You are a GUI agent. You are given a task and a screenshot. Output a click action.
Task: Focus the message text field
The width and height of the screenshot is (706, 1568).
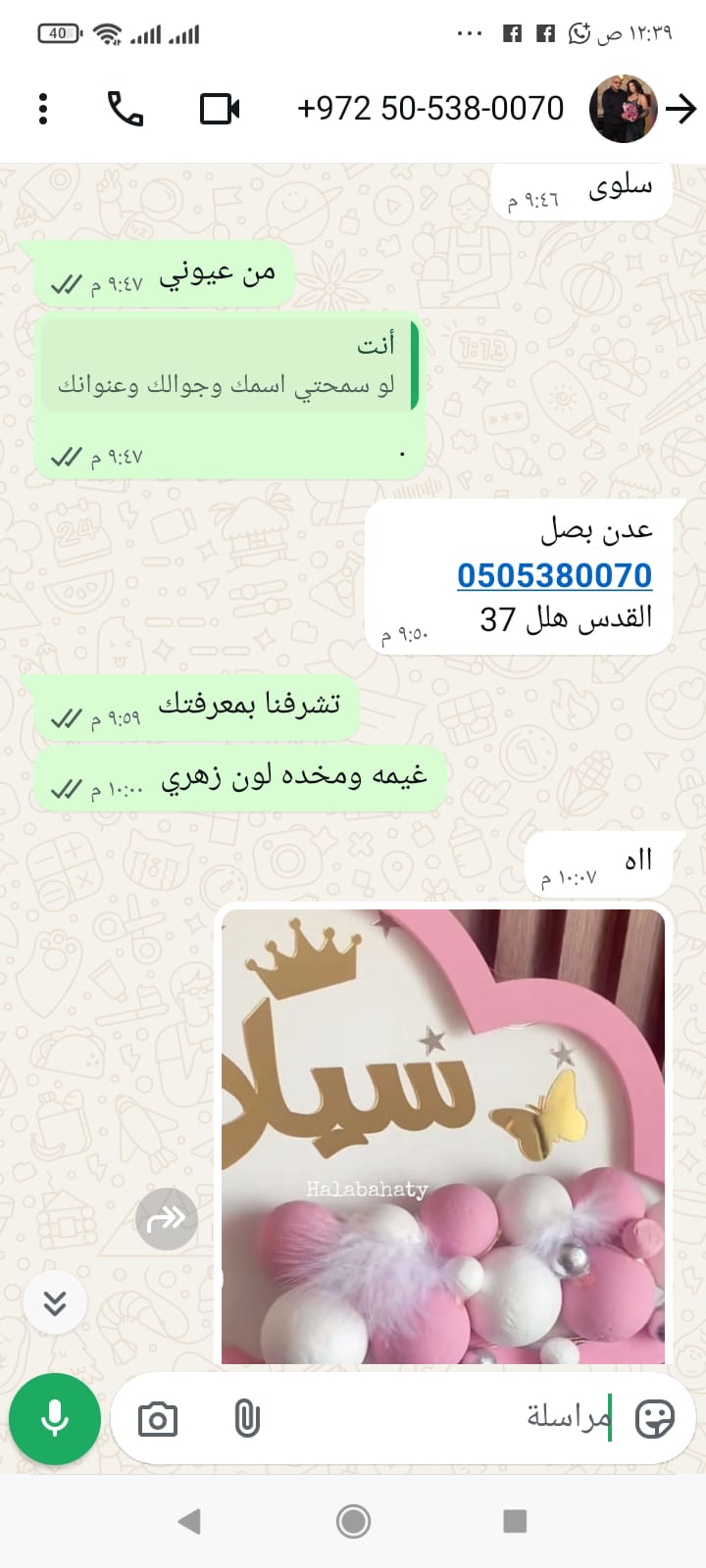(x=441, y=1419)
